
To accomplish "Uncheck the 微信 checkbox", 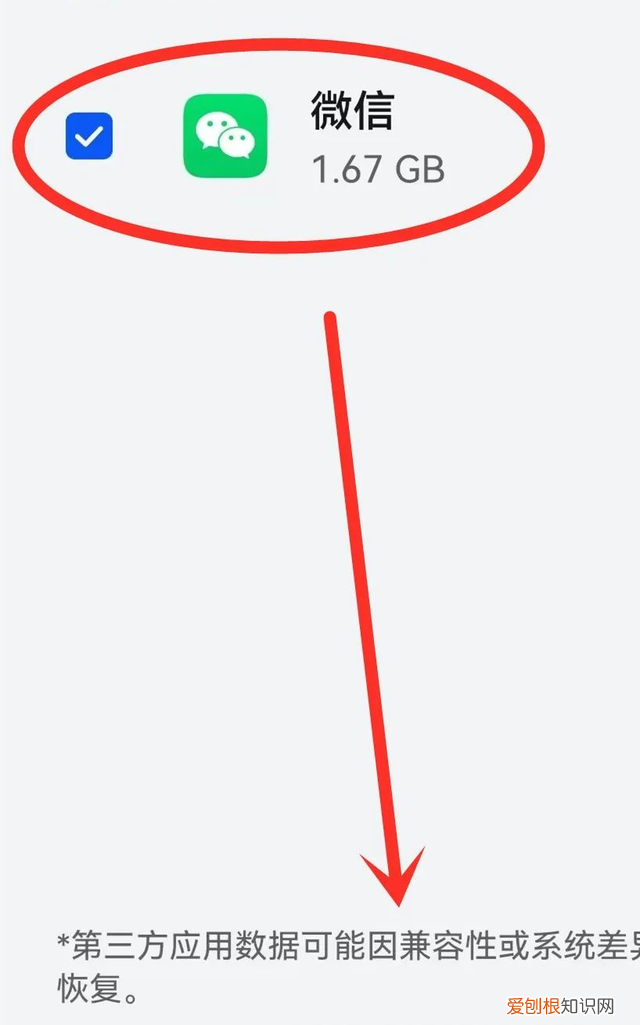I will pos(89,136).
